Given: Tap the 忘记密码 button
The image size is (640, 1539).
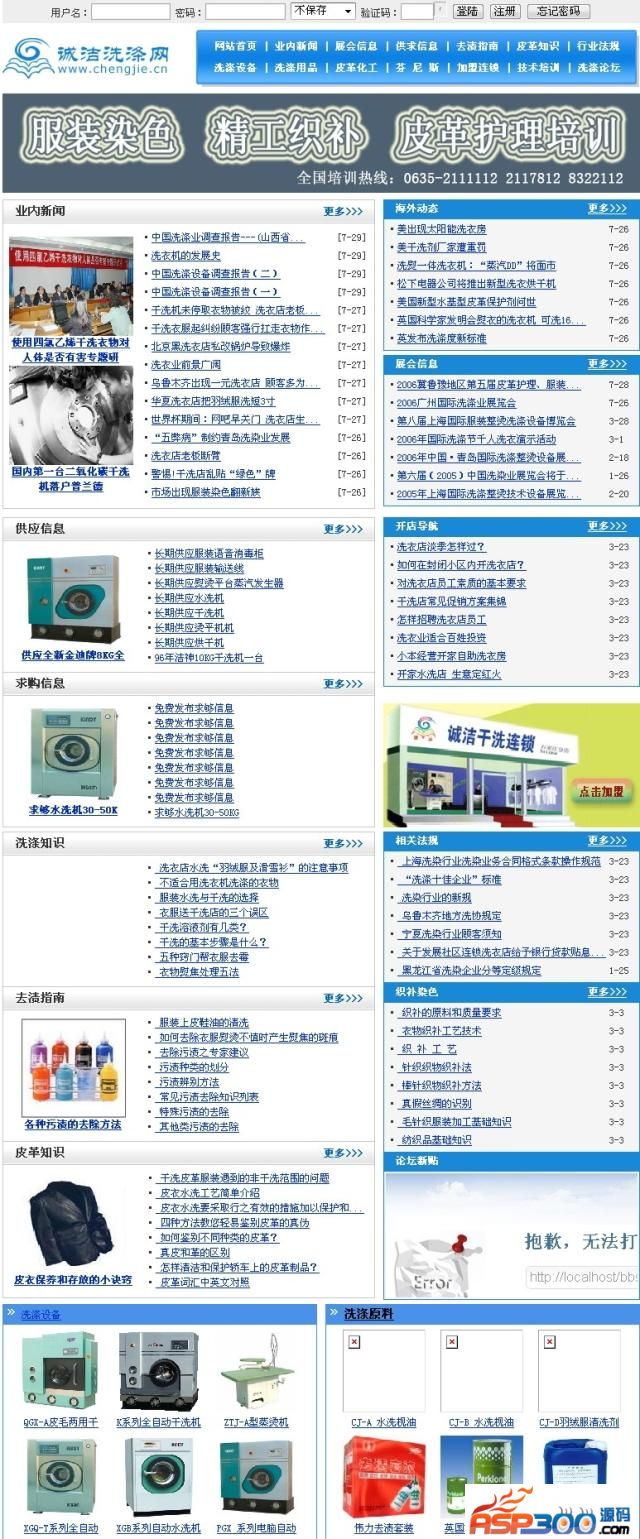Looking at the screenshot, I should point(559,11).
